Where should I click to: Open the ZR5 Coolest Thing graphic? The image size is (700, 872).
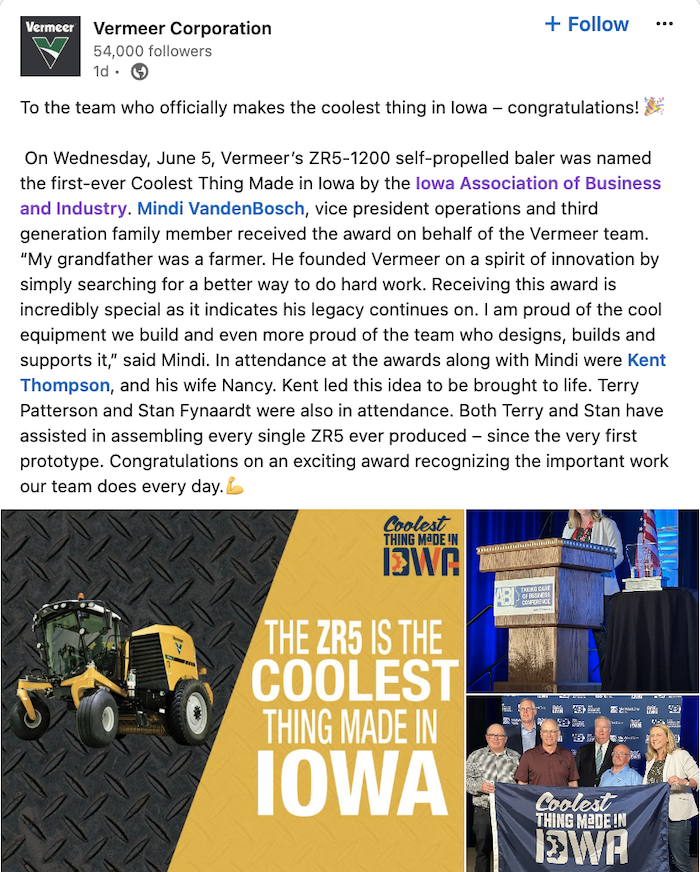point(232,690)
